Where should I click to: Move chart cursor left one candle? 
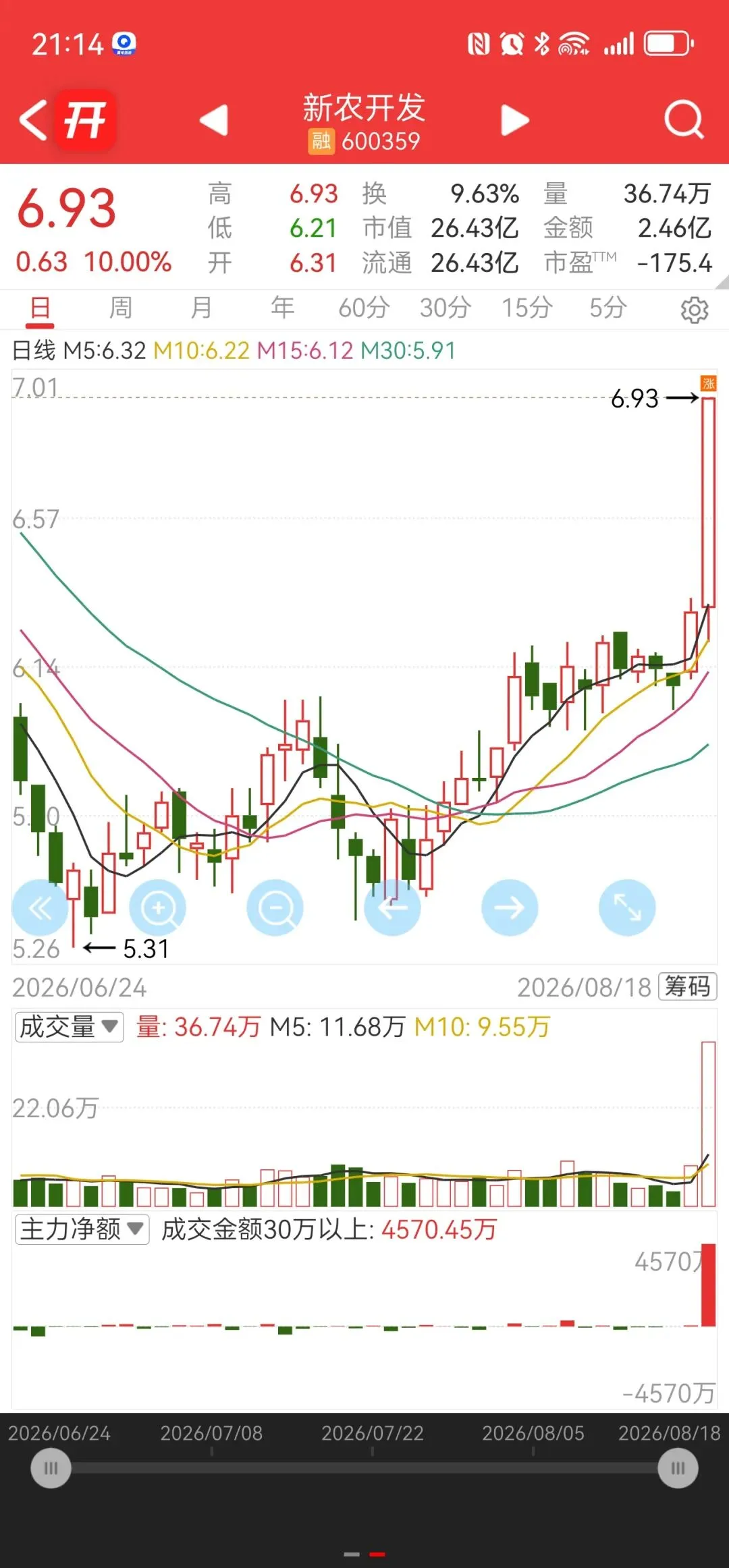(392, 907)
